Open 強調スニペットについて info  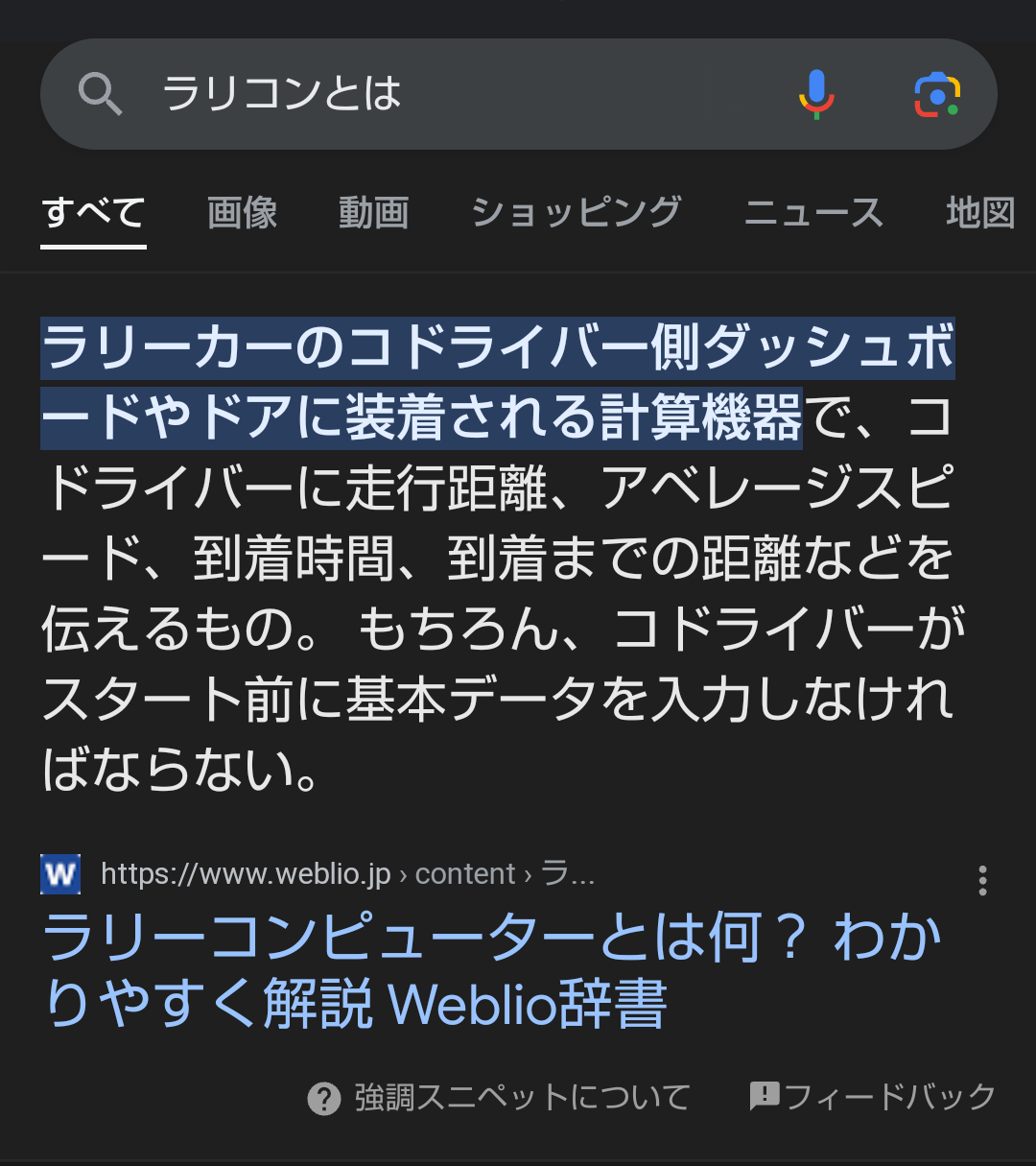[499, 1097]
